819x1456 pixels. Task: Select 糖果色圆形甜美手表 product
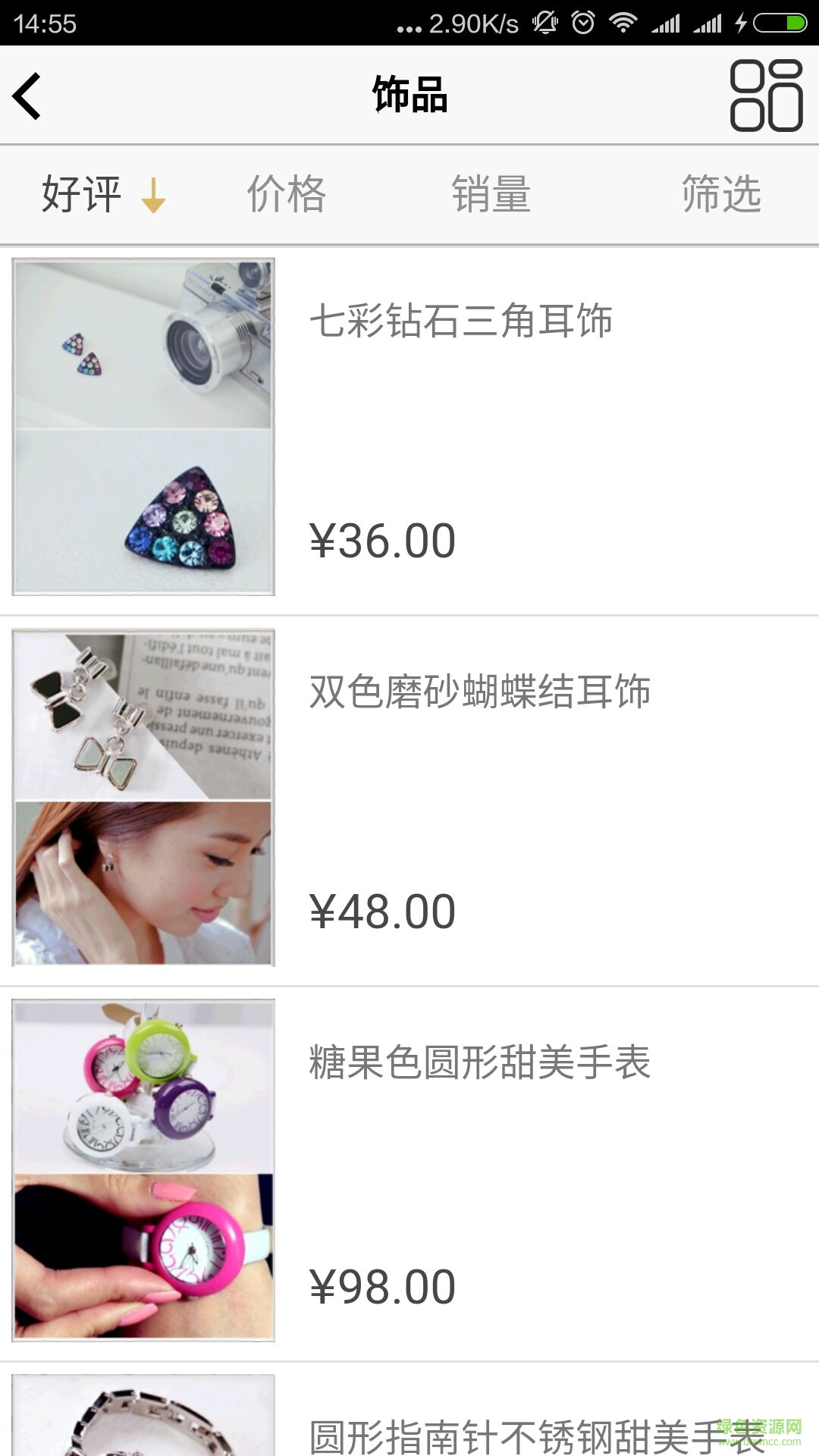click(x=479, y=1062)
